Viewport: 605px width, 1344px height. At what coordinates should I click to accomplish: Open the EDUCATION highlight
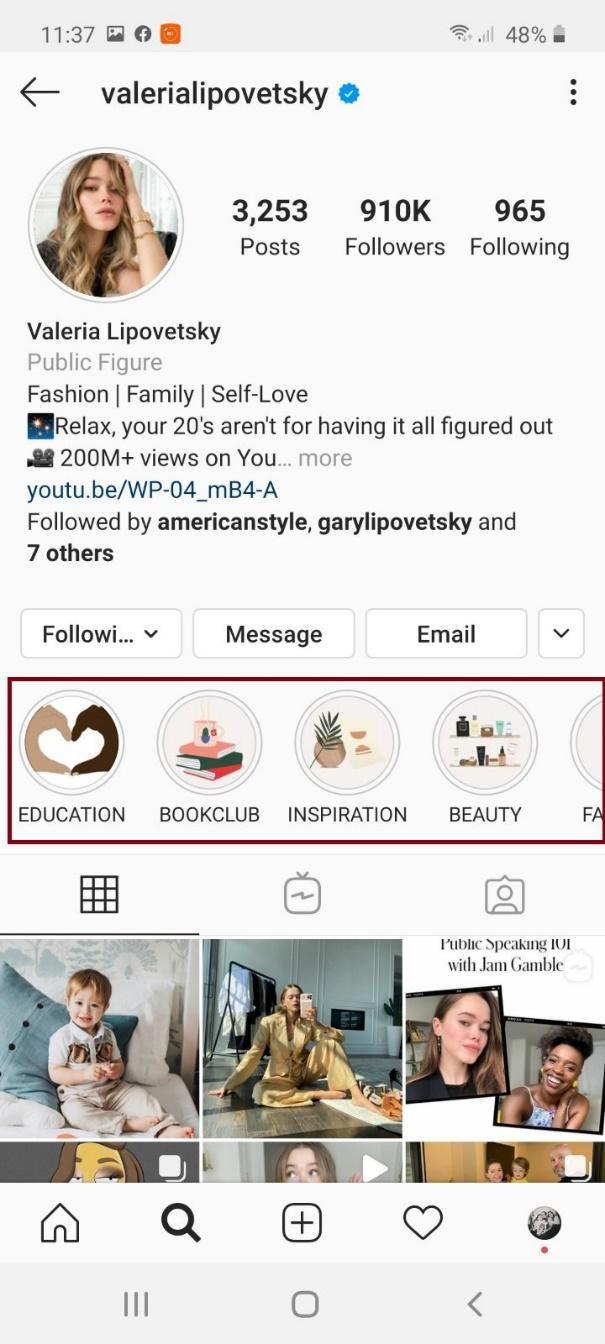click(72, 743)
